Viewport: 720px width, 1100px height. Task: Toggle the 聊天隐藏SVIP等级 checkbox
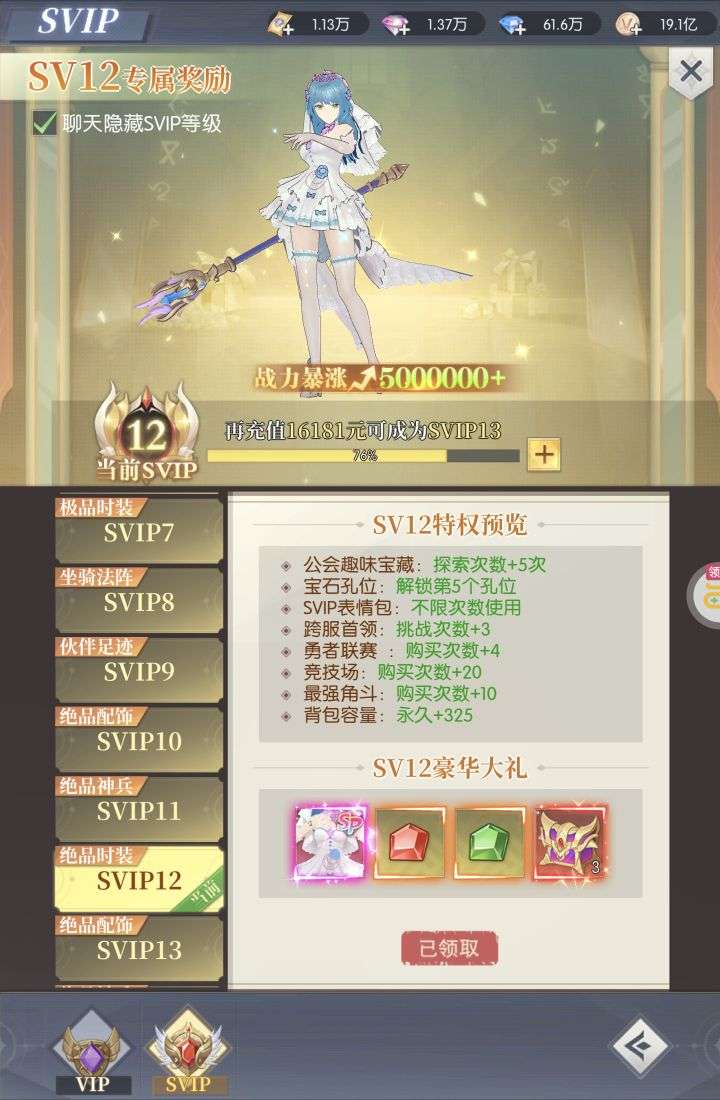45,124
